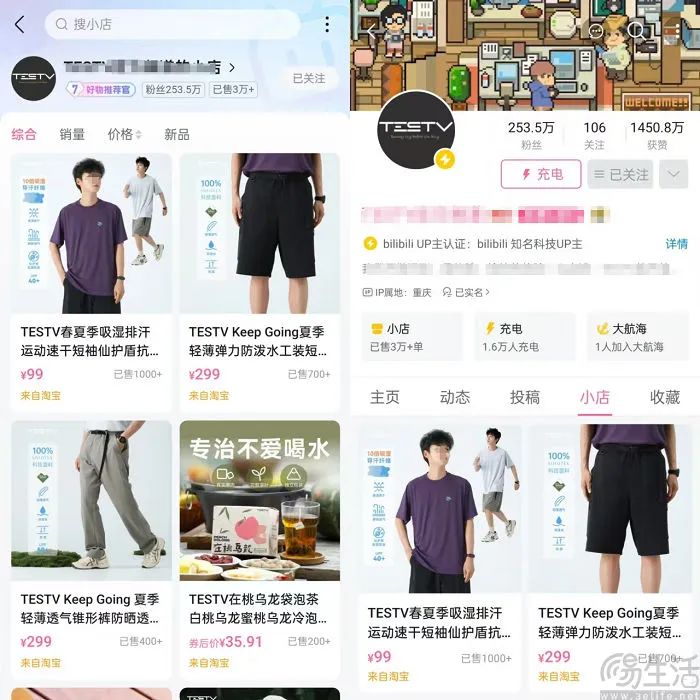Sort products by 销量
Viewport: 700px width, 700px height.
coord(72,134)
